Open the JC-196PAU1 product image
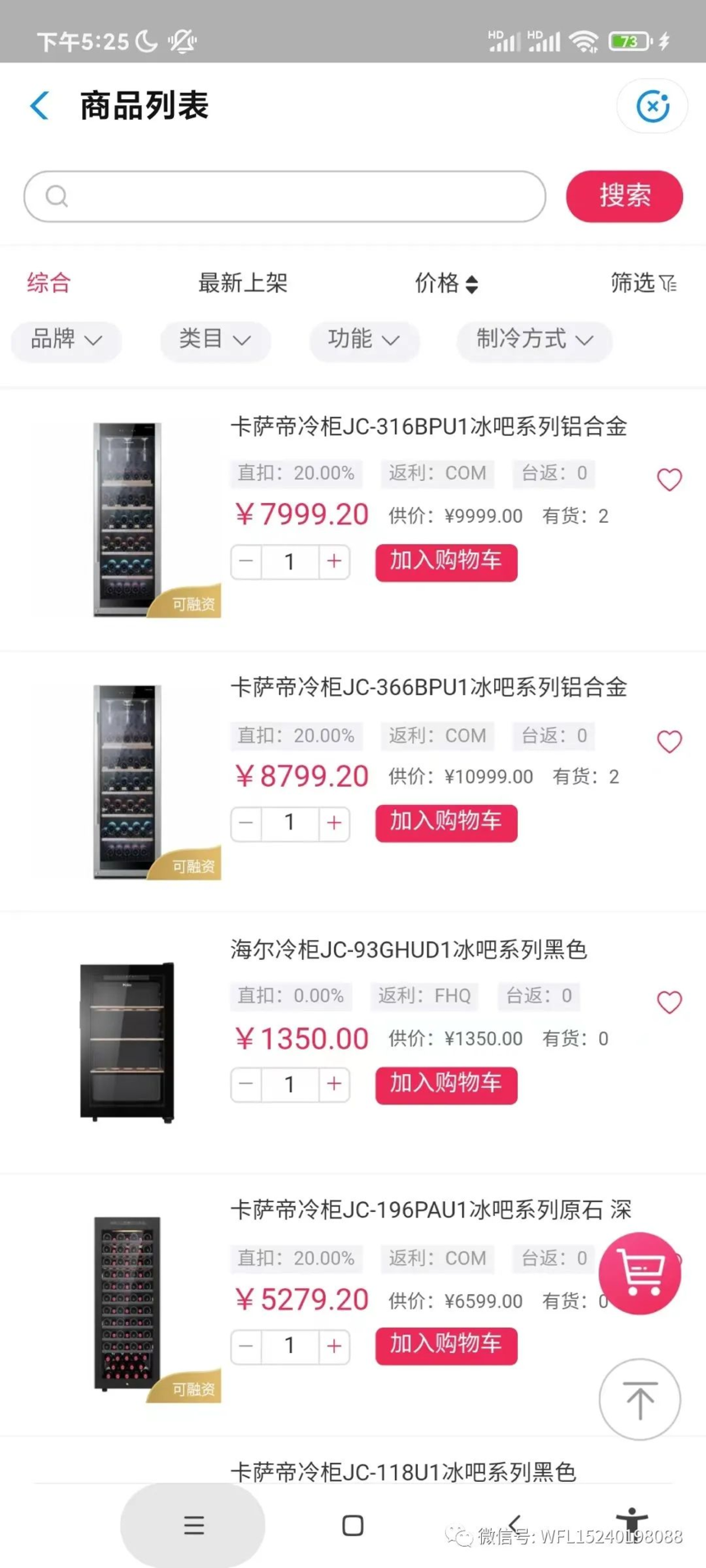The height and width of the screenshot is (1568, 706). [x=128, y=1302]
